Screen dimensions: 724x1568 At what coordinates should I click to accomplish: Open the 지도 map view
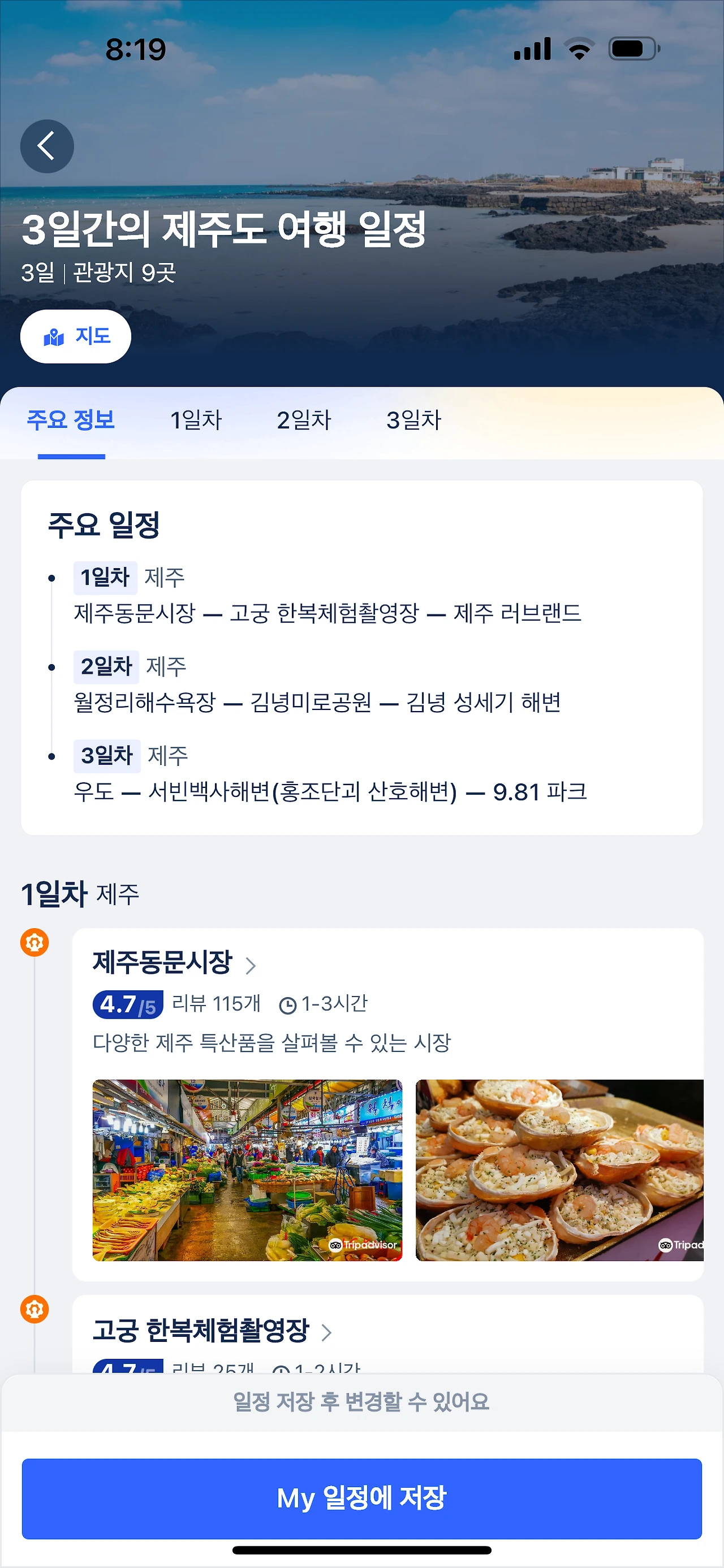point(76,336)
